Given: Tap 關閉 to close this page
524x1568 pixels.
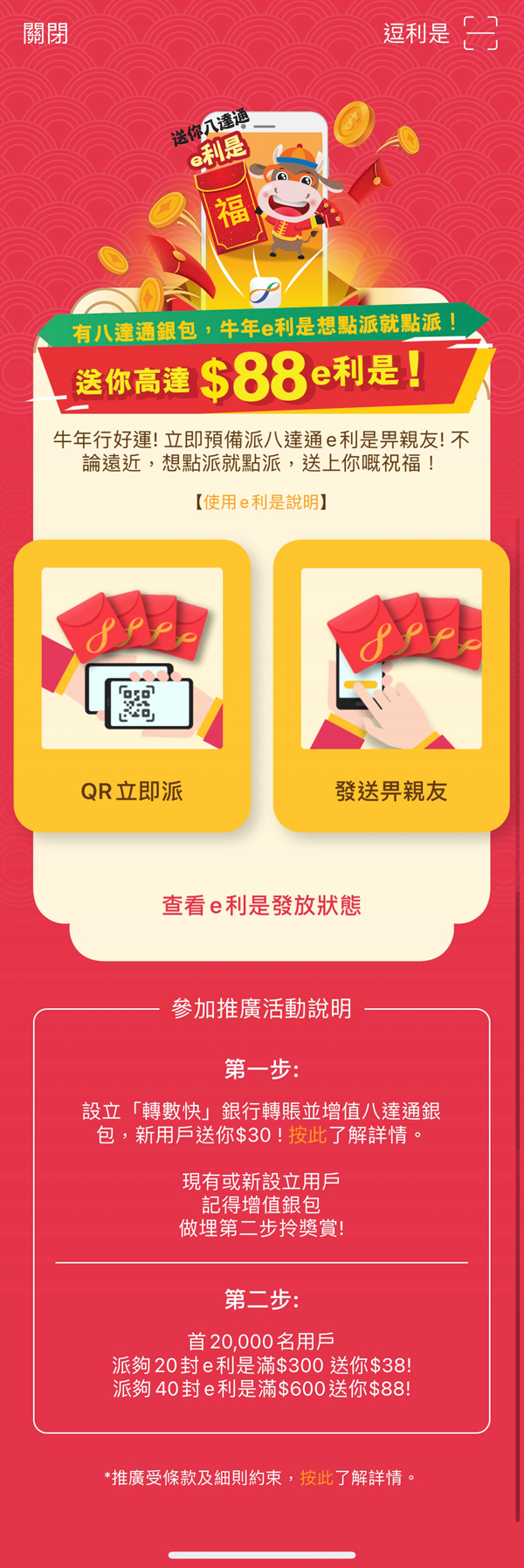Looking at the screenshot, I should [45, 34].
